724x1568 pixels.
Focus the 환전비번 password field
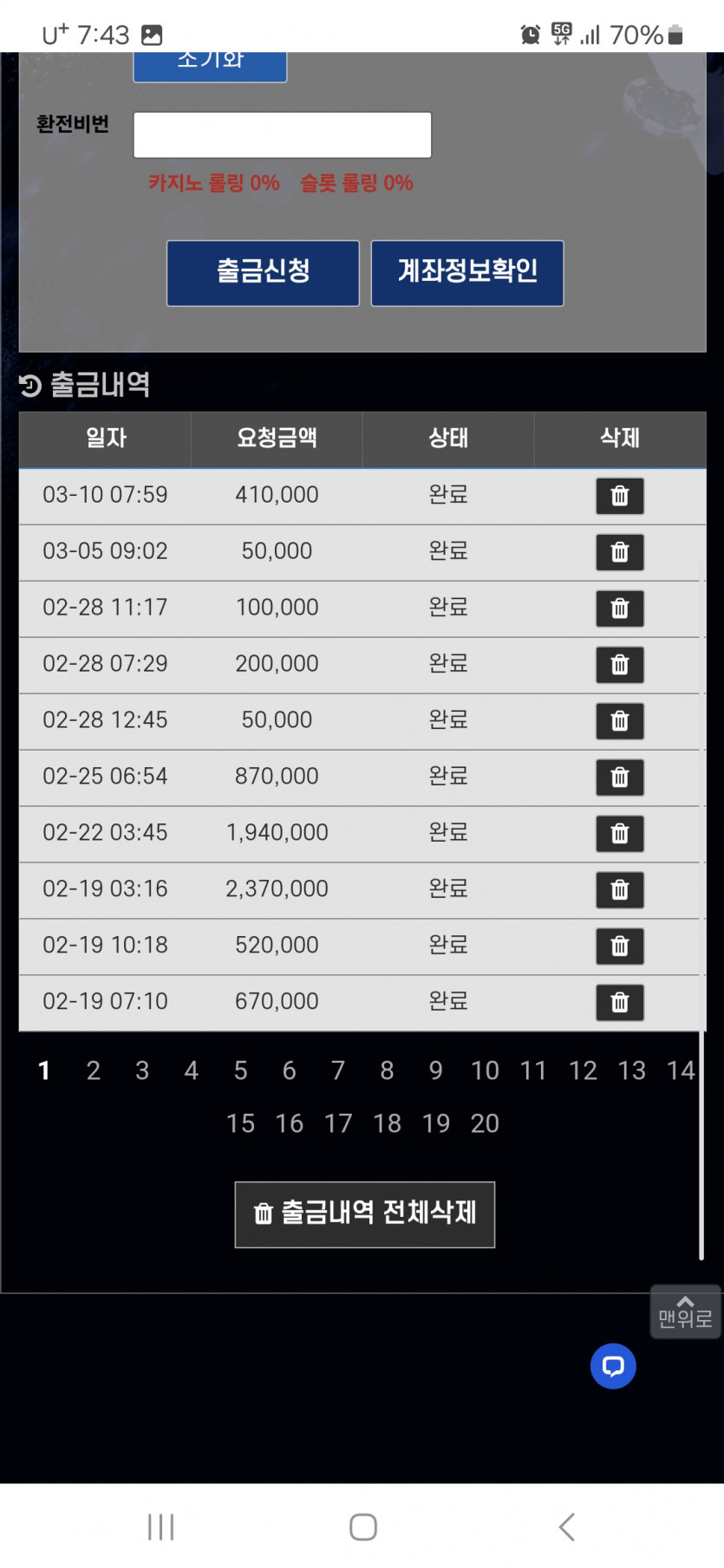pyautogui.click(x=282, y=135)
